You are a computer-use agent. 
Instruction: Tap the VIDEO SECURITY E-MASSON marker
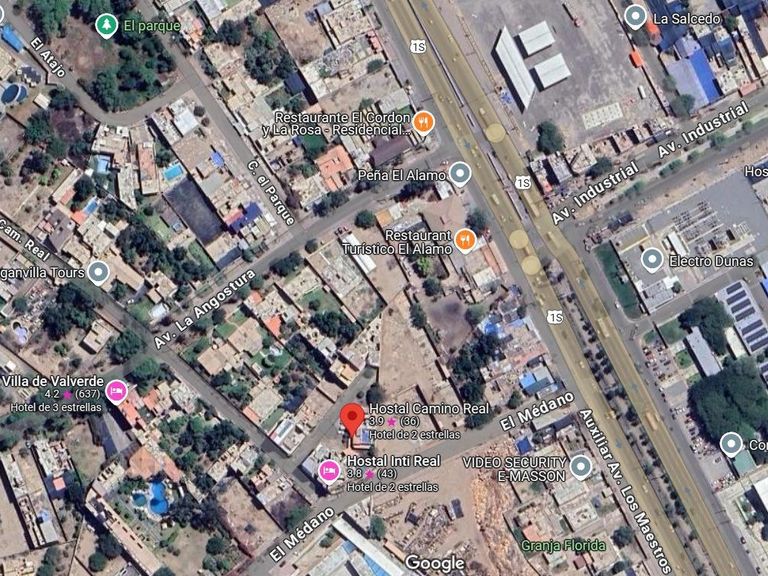(581, 467)
